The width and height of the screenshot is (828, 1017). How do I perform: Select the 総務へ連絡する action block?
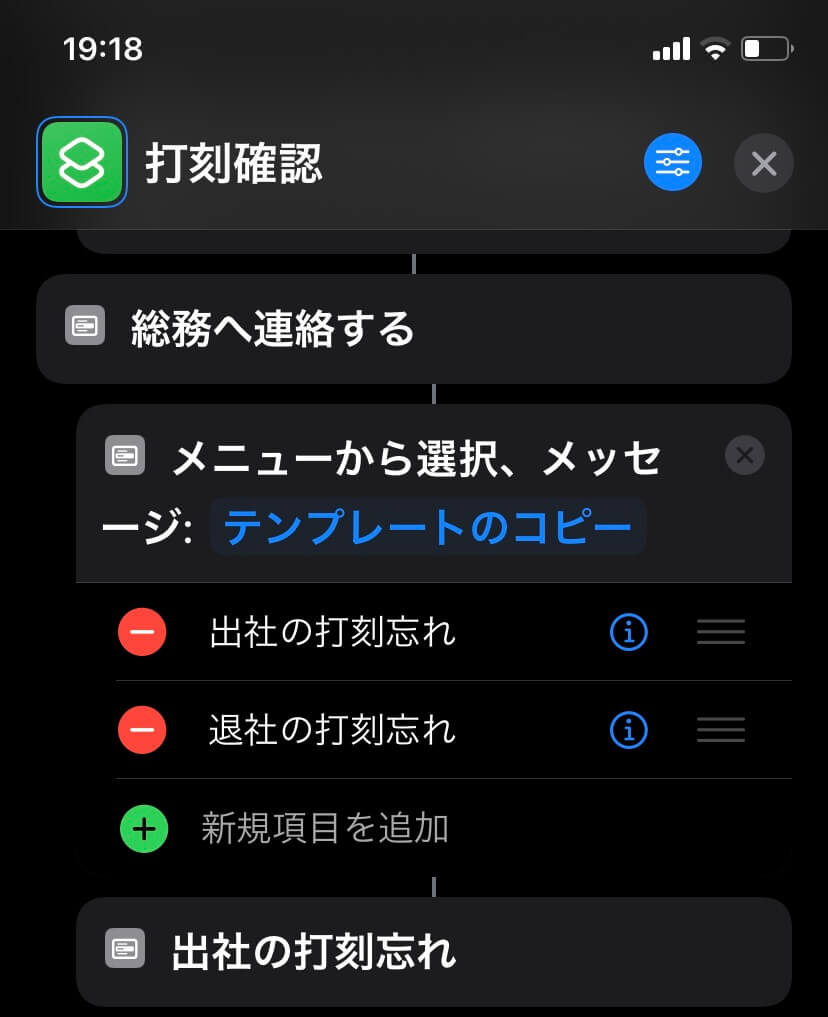click(x=413, y=328)
